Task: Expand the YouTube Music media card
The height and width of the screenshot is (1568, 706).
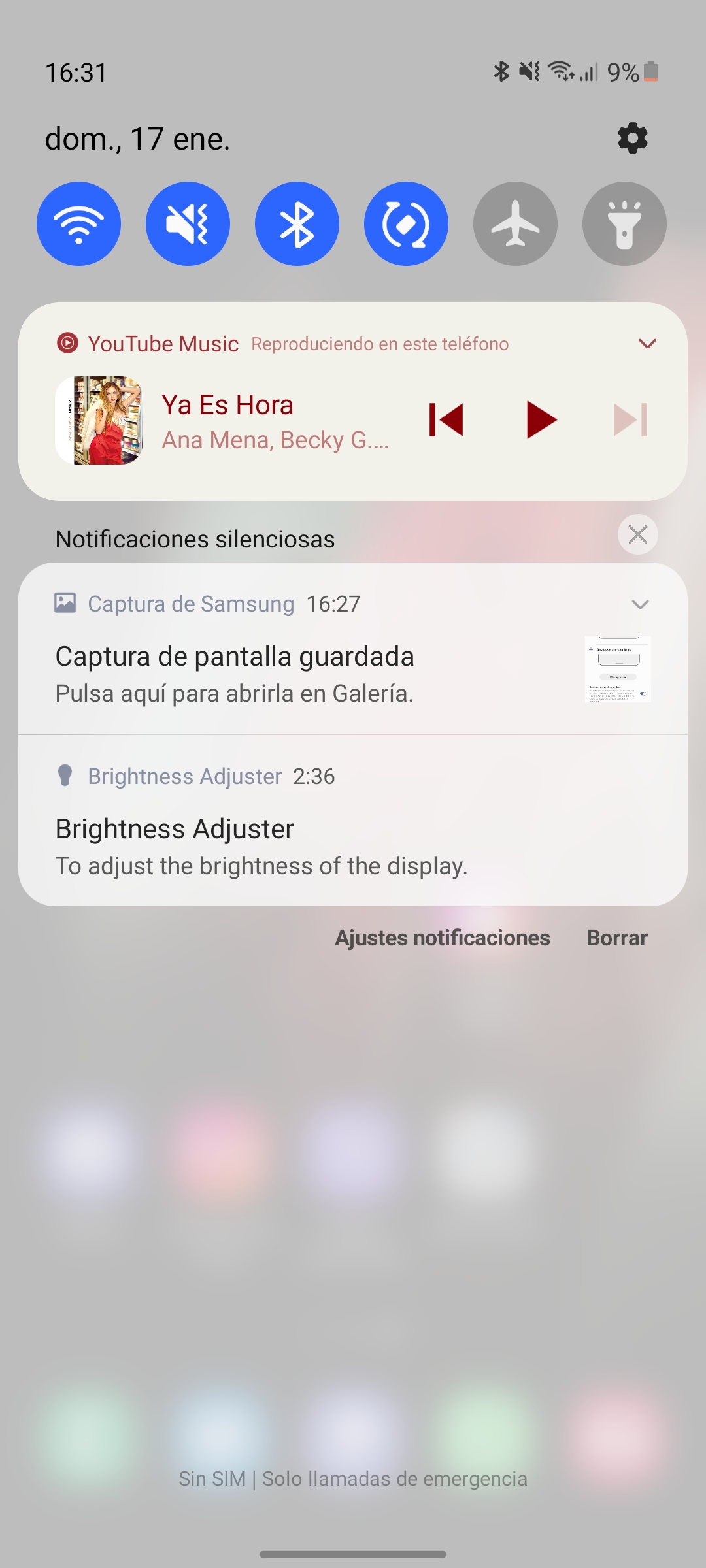Action: pos(647,344)
